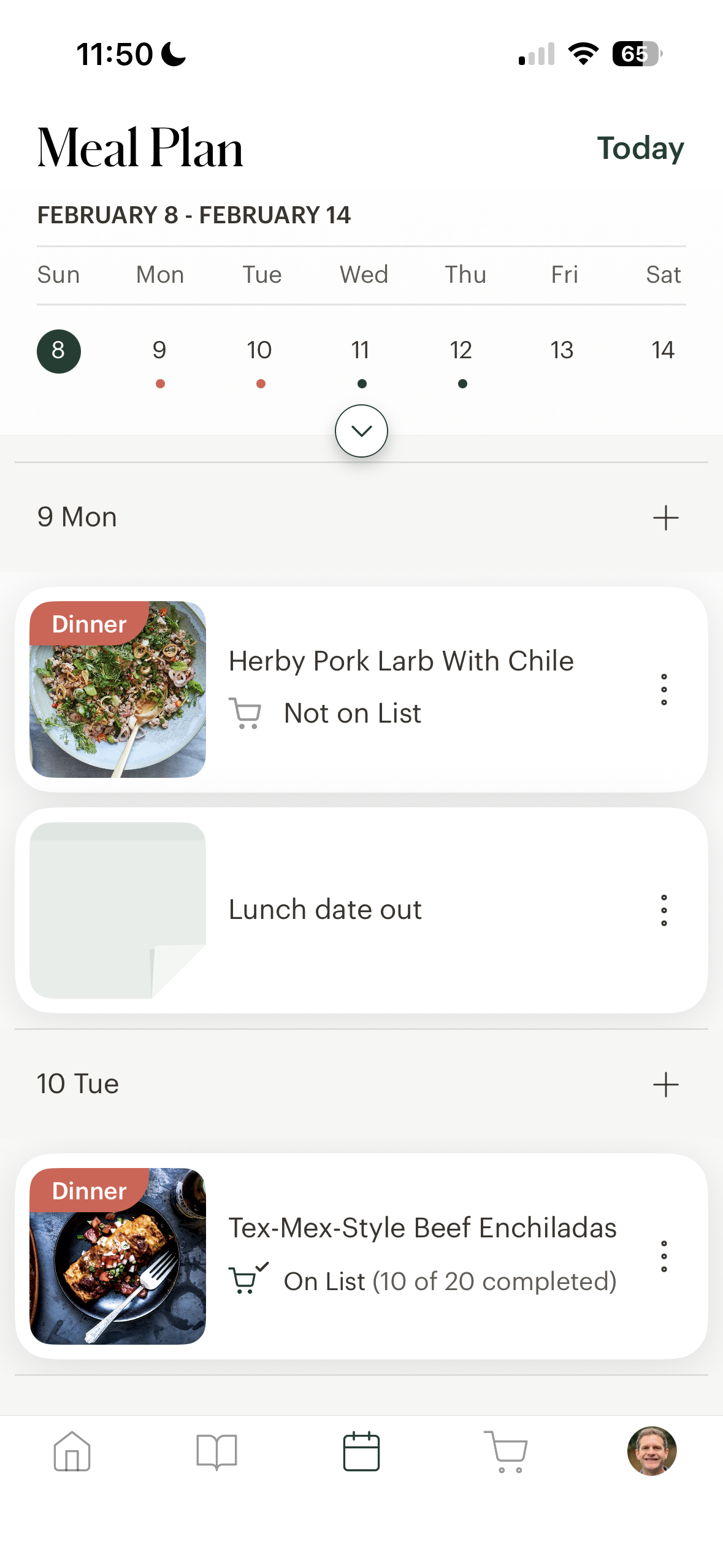Switch to the recipe book tab
This screenshot has width=723, height=1568.
tap(216, 1451)
